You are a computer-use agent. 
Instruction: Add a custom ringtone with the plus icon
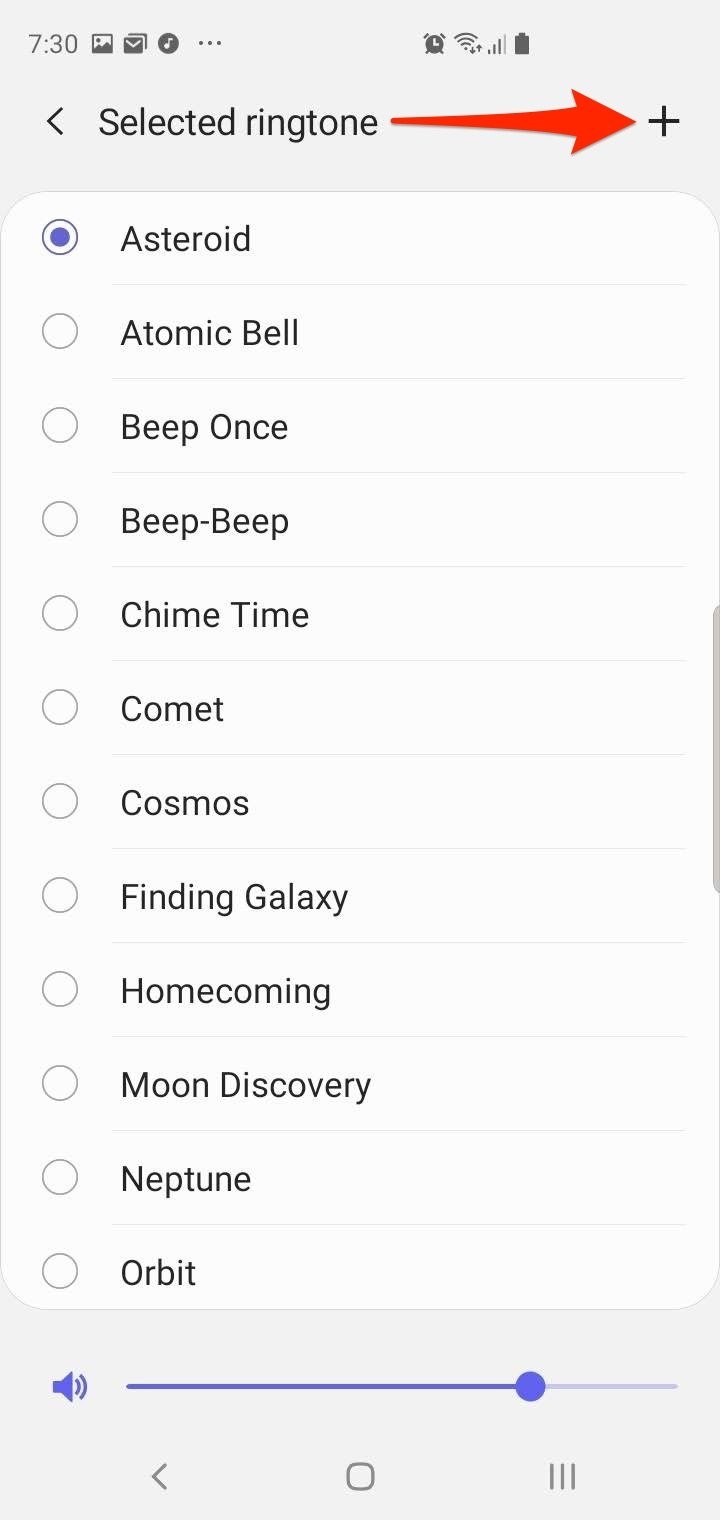(664, 121)
